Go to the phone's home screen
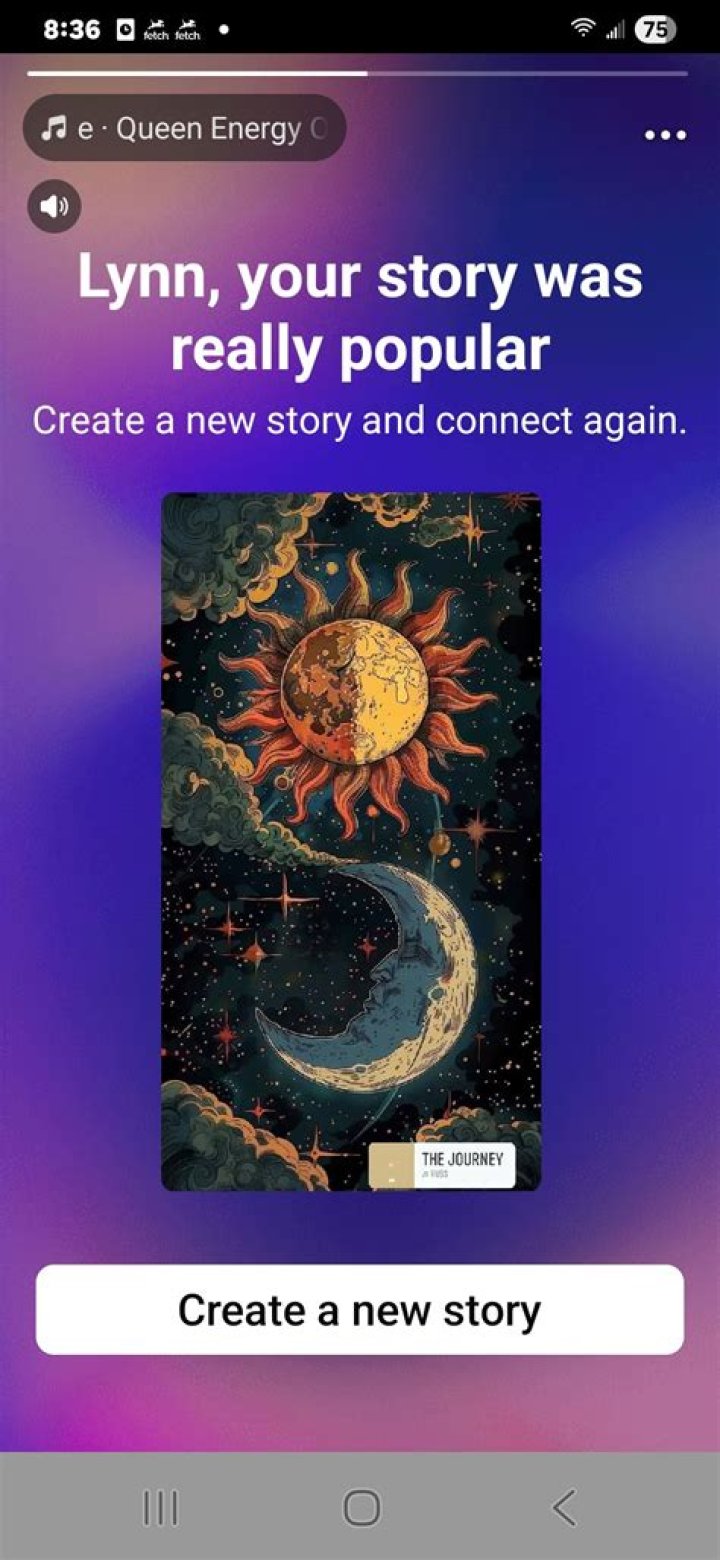Image resolution: width=720 pixels, height=1560 pixels. 361,1507
